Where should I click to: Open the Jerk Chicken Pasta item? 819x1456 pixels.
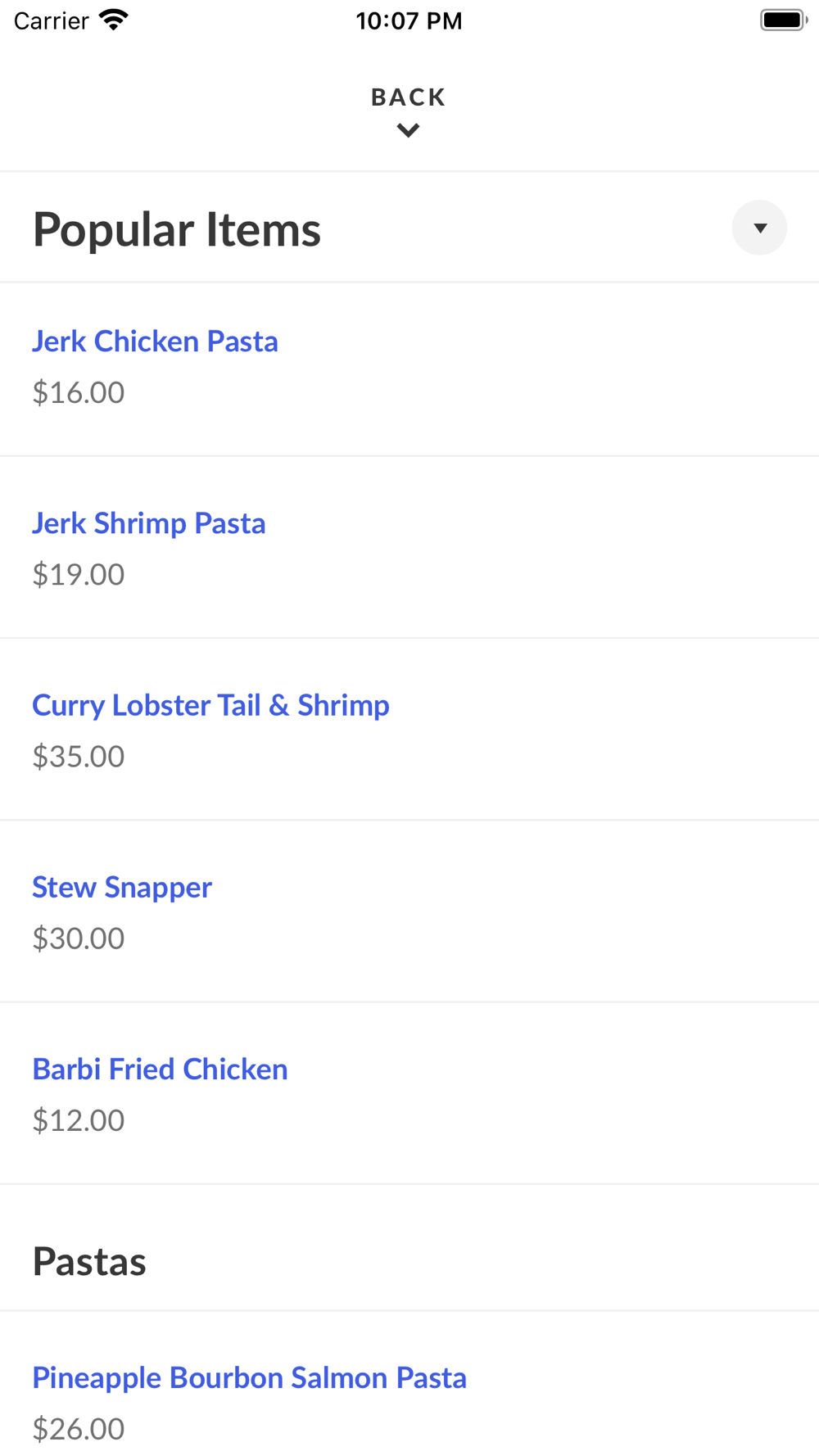[155, 341]
